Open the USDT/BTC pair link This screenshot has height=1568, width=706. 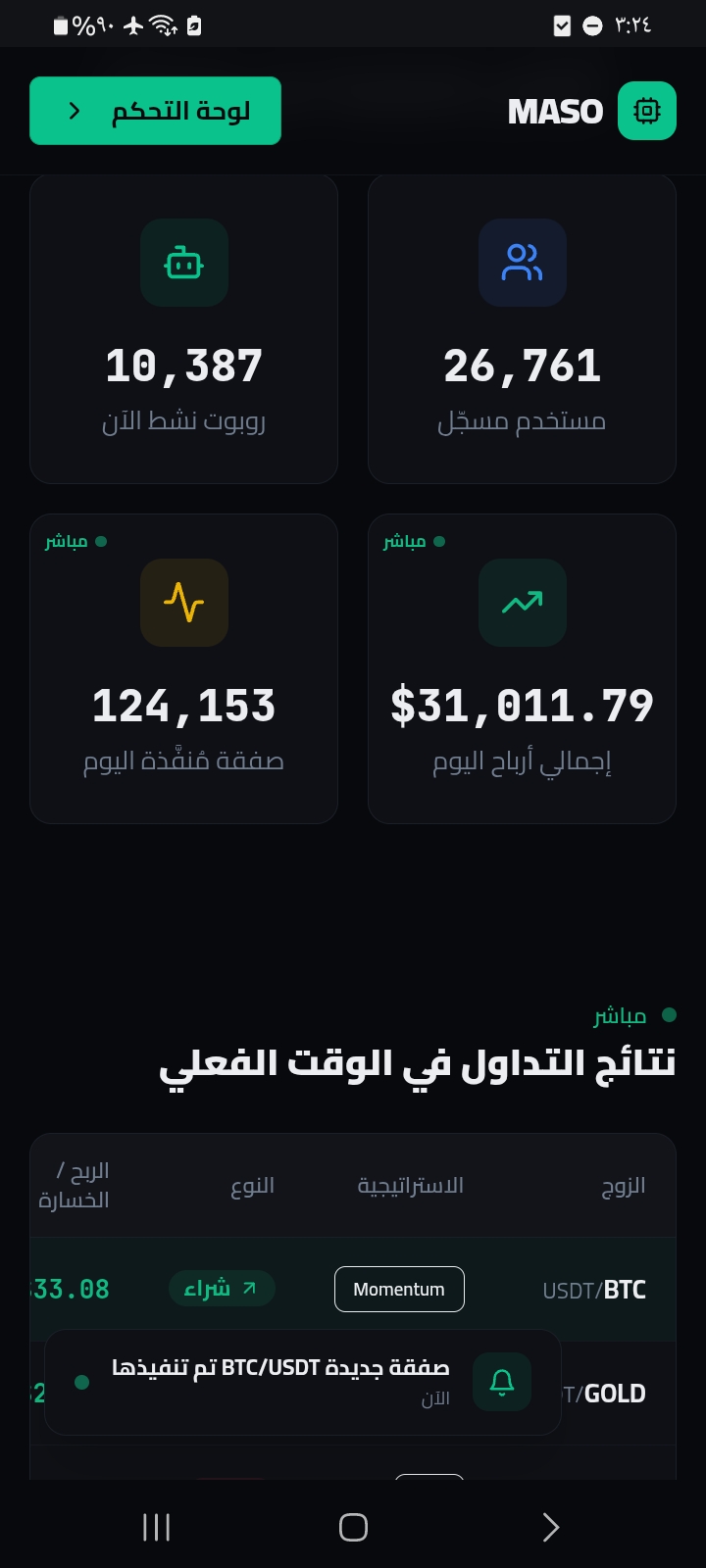(x=593, y=1289)
